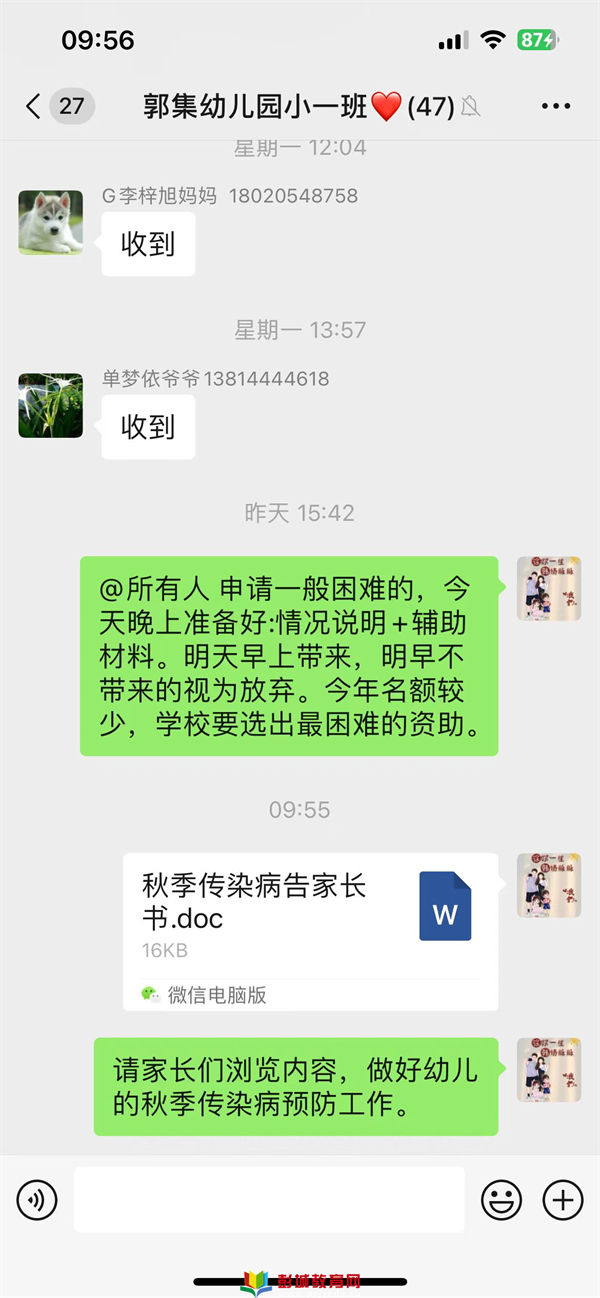
Task: Open the group chat overflow menu
Action: 555,106
